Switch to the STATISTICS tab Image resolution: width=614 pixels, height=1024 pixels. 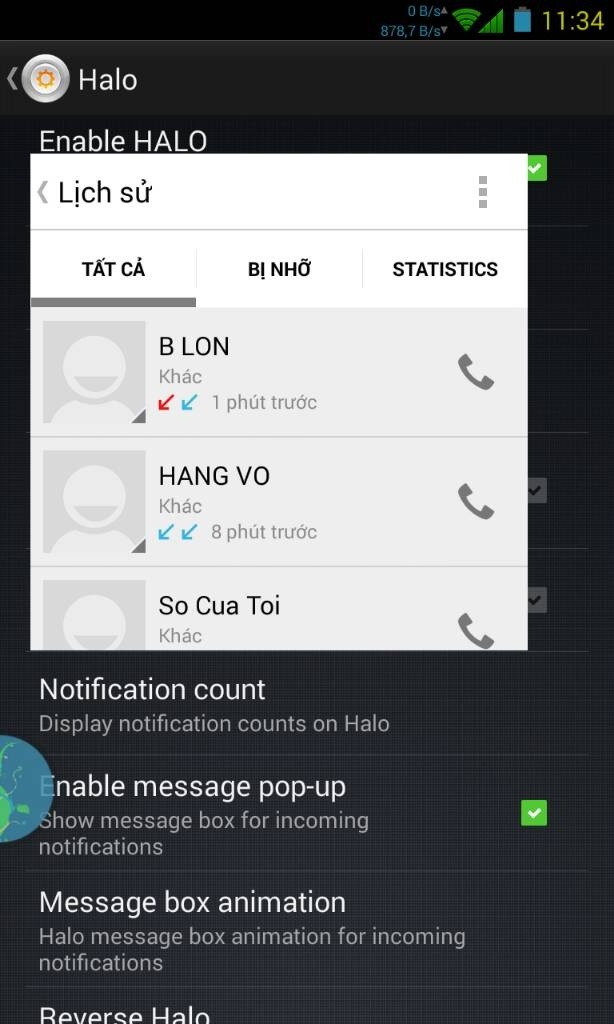pyautogui.click(x=445, y=269)
